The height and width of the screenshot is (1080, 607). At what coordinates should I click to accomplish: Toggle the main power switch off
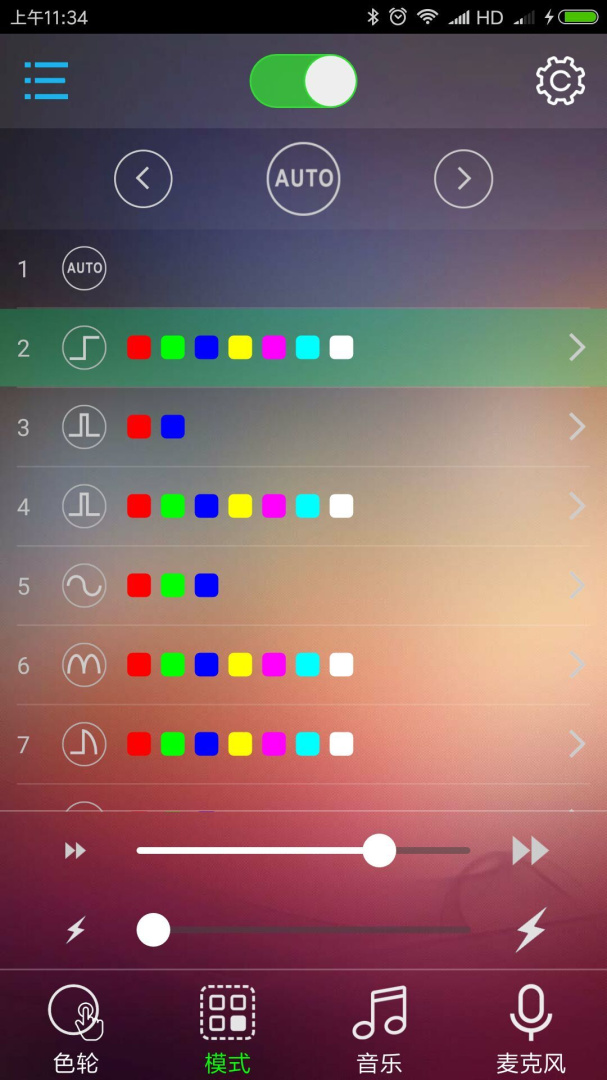pyautogui.click(x=303, y=81)
